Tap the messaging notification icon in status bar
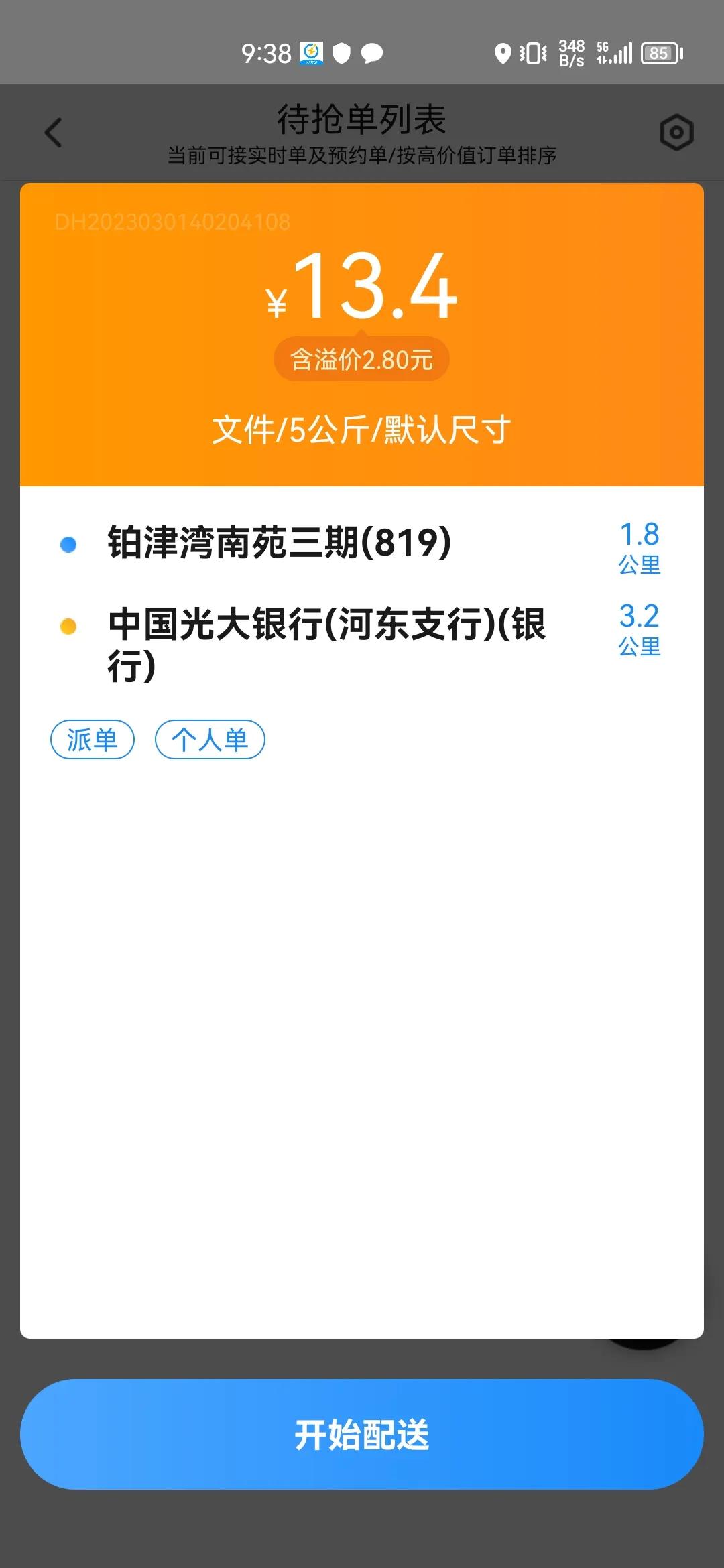The width and height of the screenshot is (724, 1568). 371,52
